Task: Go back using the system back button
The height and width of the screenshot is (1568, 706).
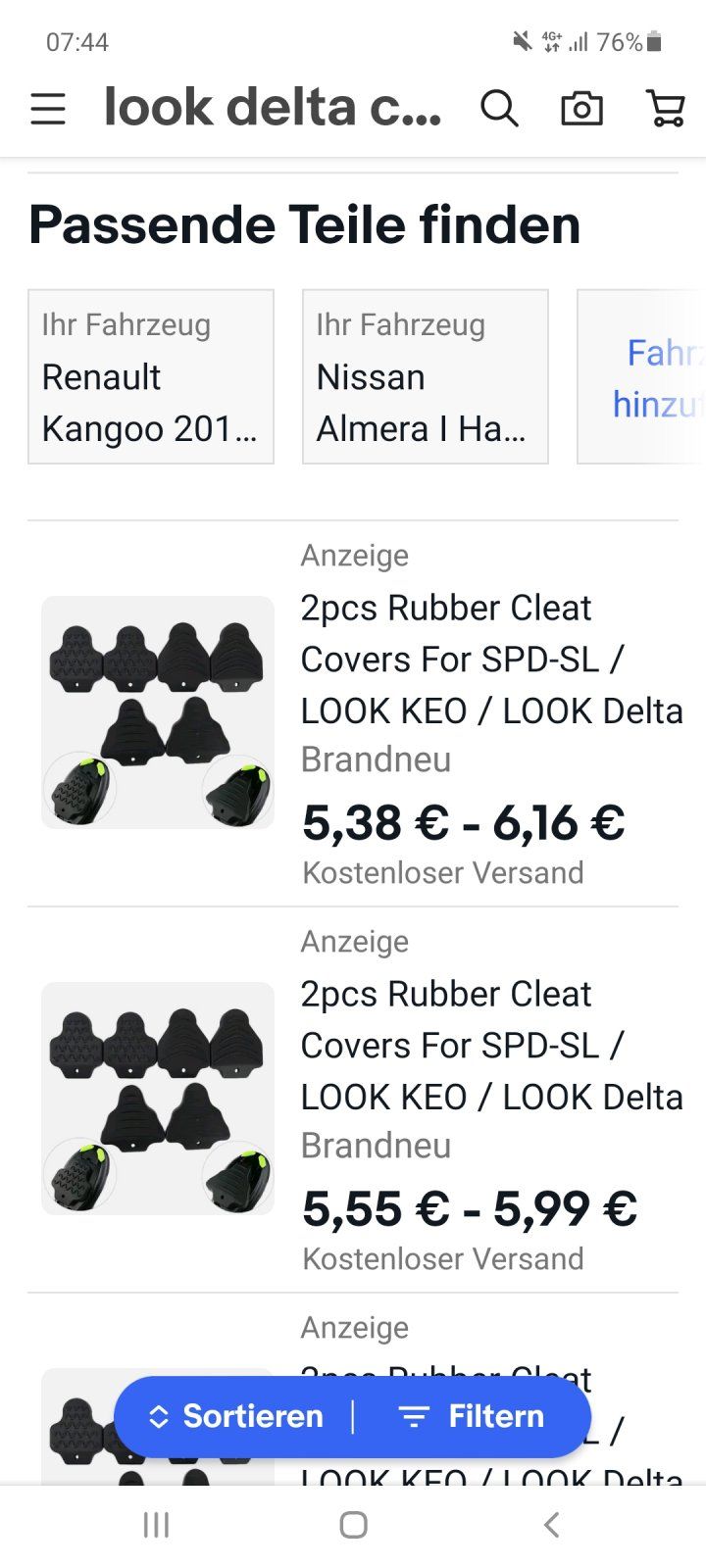Action: 551,1525
